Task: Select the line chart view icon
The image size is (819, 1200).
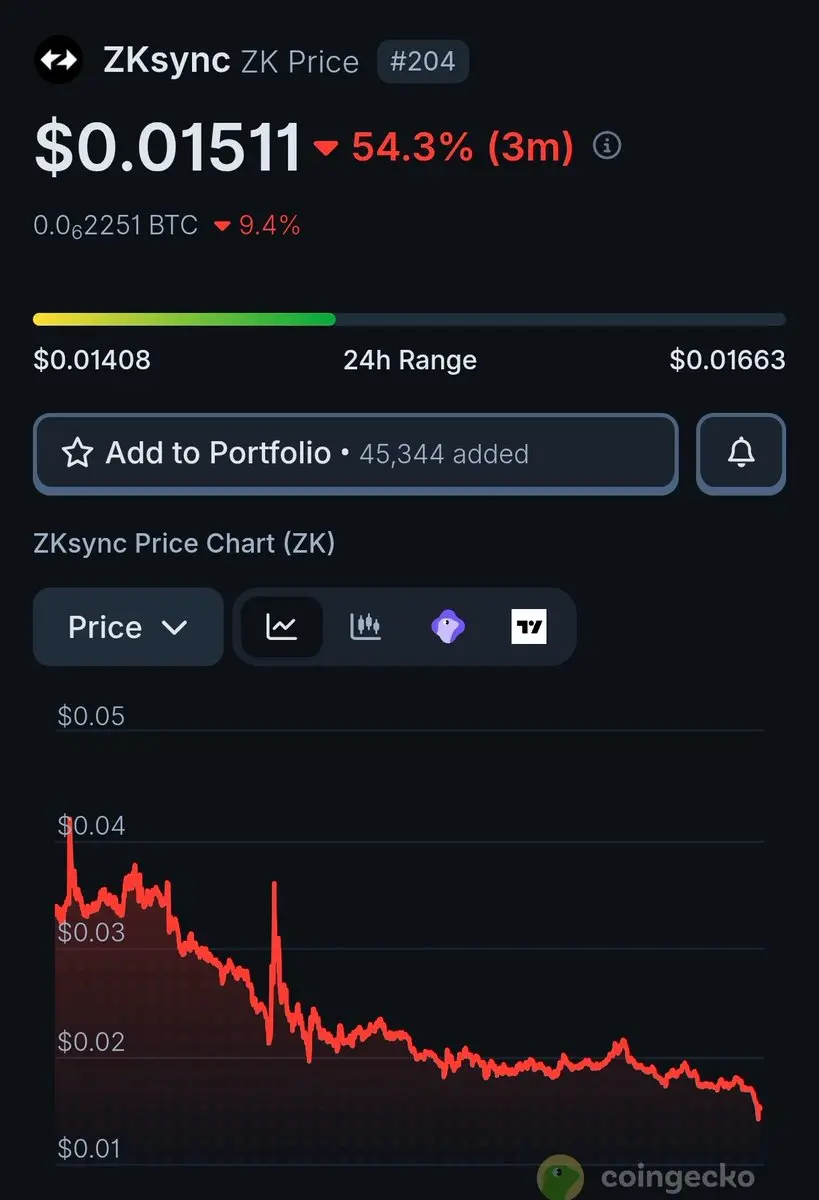Action: click(x=283, y=627)
